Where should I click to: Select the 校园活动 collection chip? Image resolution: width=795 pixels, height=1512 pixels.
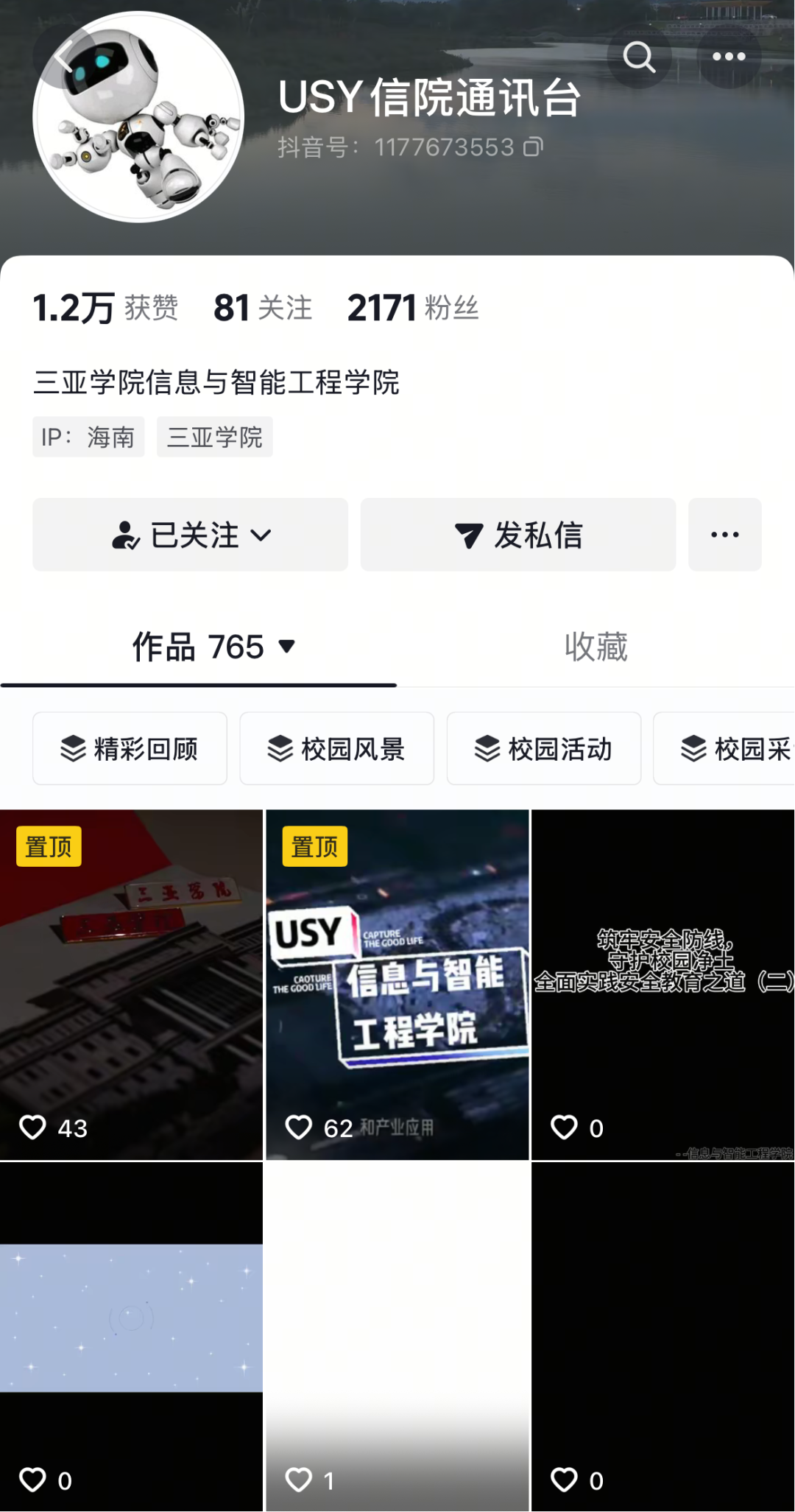543,749
